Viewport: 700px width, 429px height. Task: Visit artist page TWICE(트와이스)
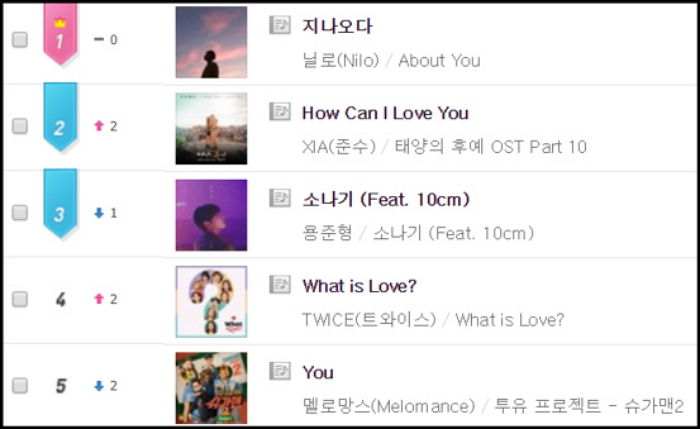coord(369,320)
